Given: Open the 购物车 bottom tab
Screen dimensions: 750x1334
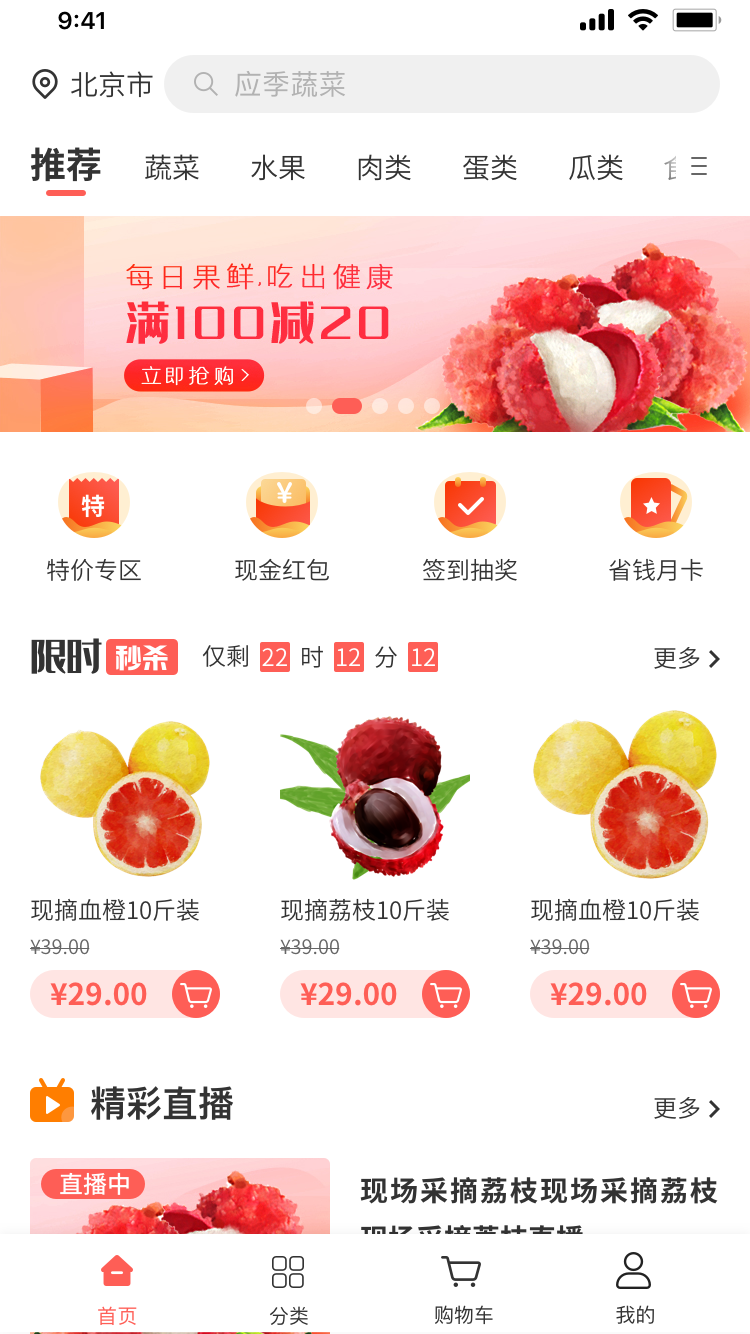Looking at the screenshot, I should (462, 1288).
